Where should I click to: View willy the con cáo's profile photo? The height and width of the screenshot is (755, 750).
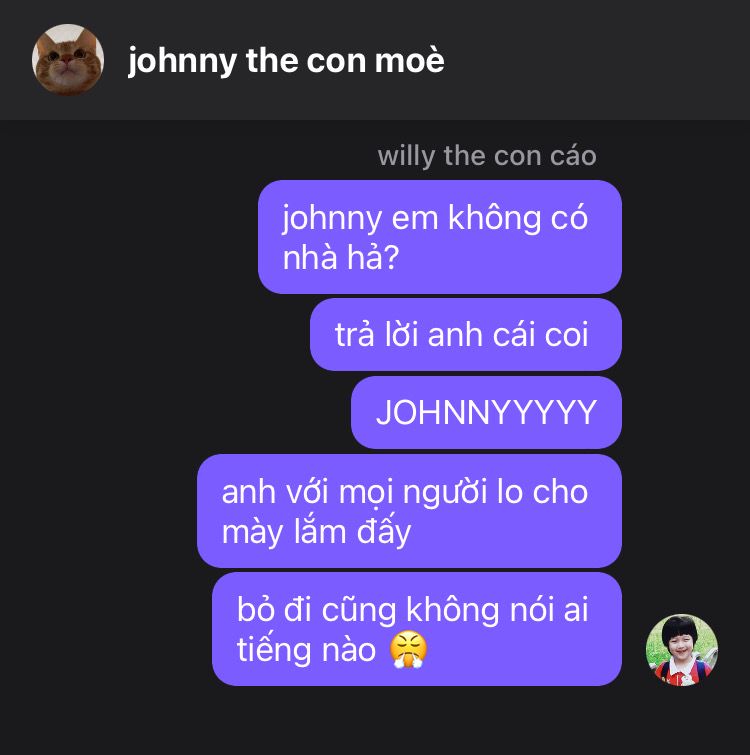coord(682,649)
